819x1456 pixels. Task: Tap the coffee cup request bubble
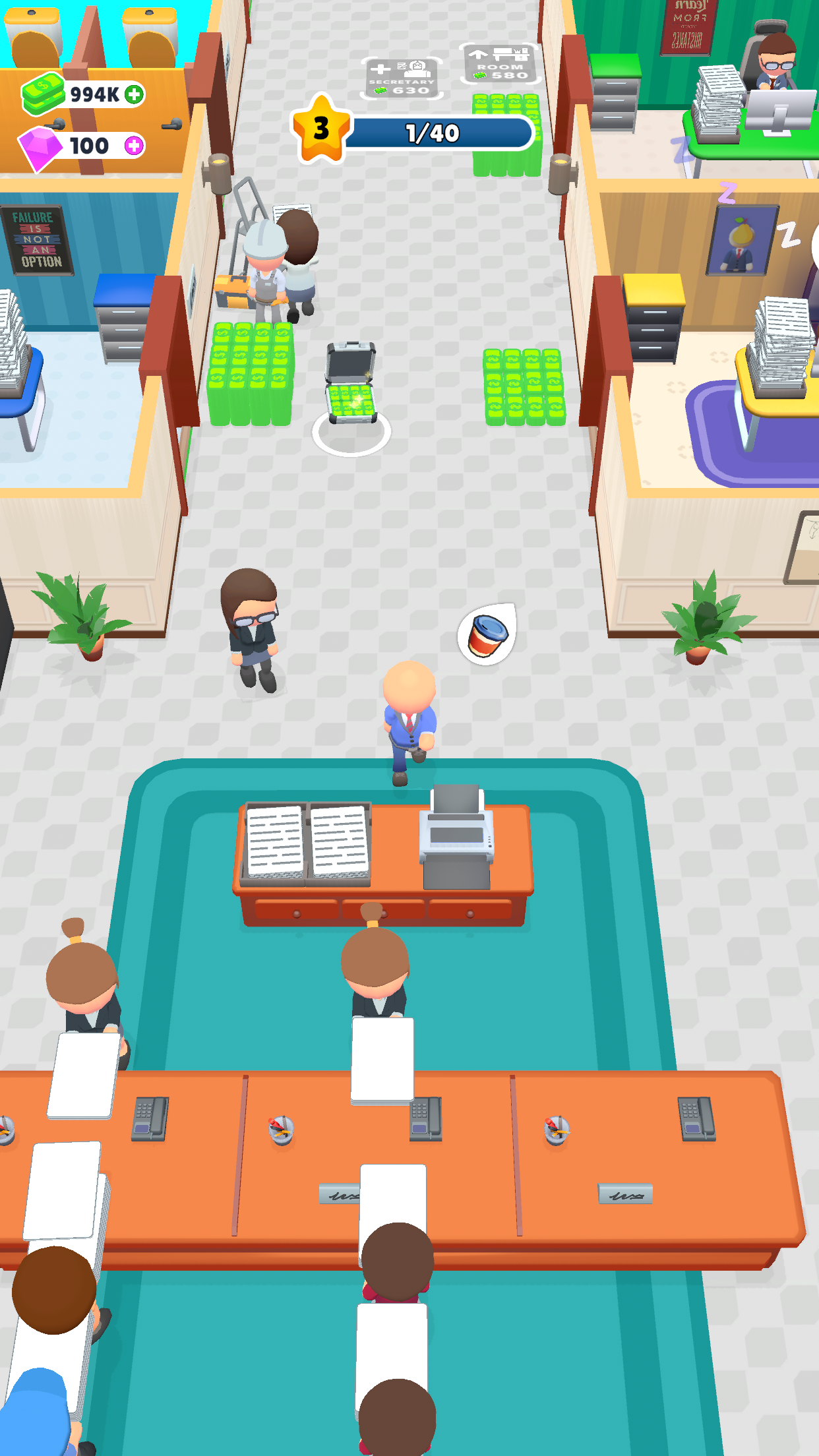(x=488, y=635)
